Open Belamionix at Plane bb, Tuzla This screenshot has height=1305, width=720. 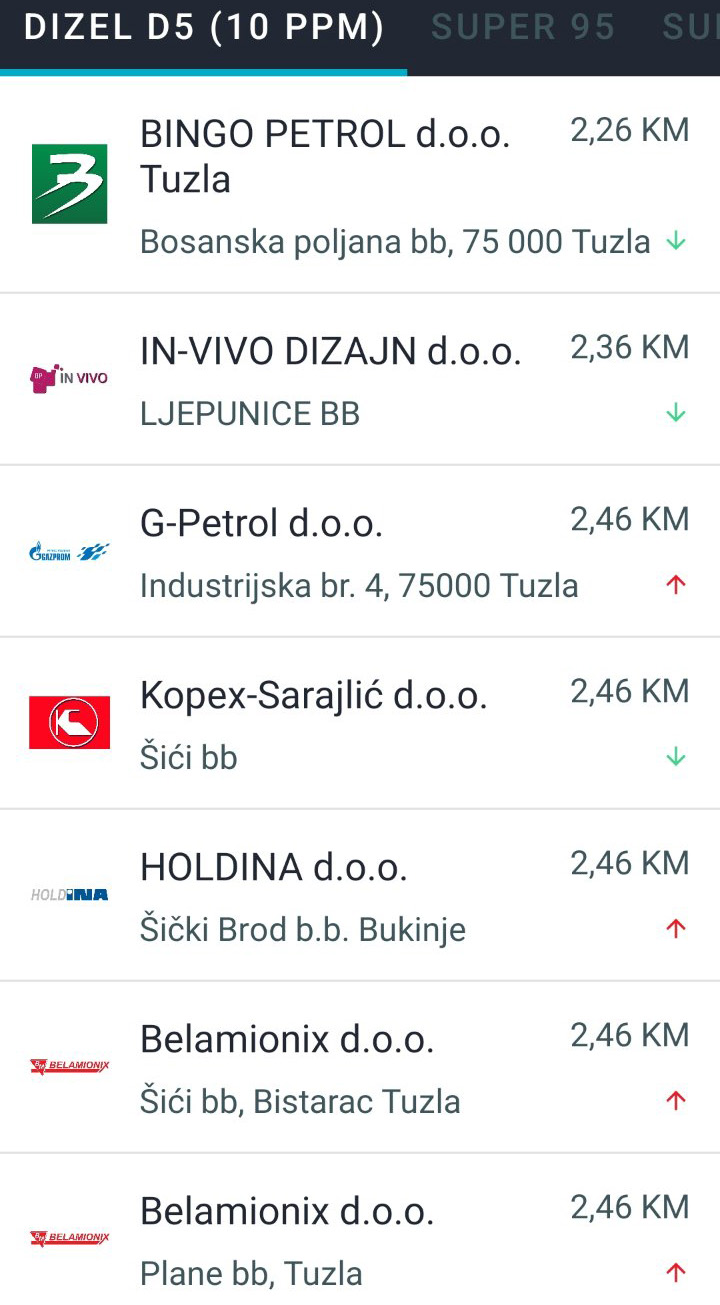[360, 1240]
